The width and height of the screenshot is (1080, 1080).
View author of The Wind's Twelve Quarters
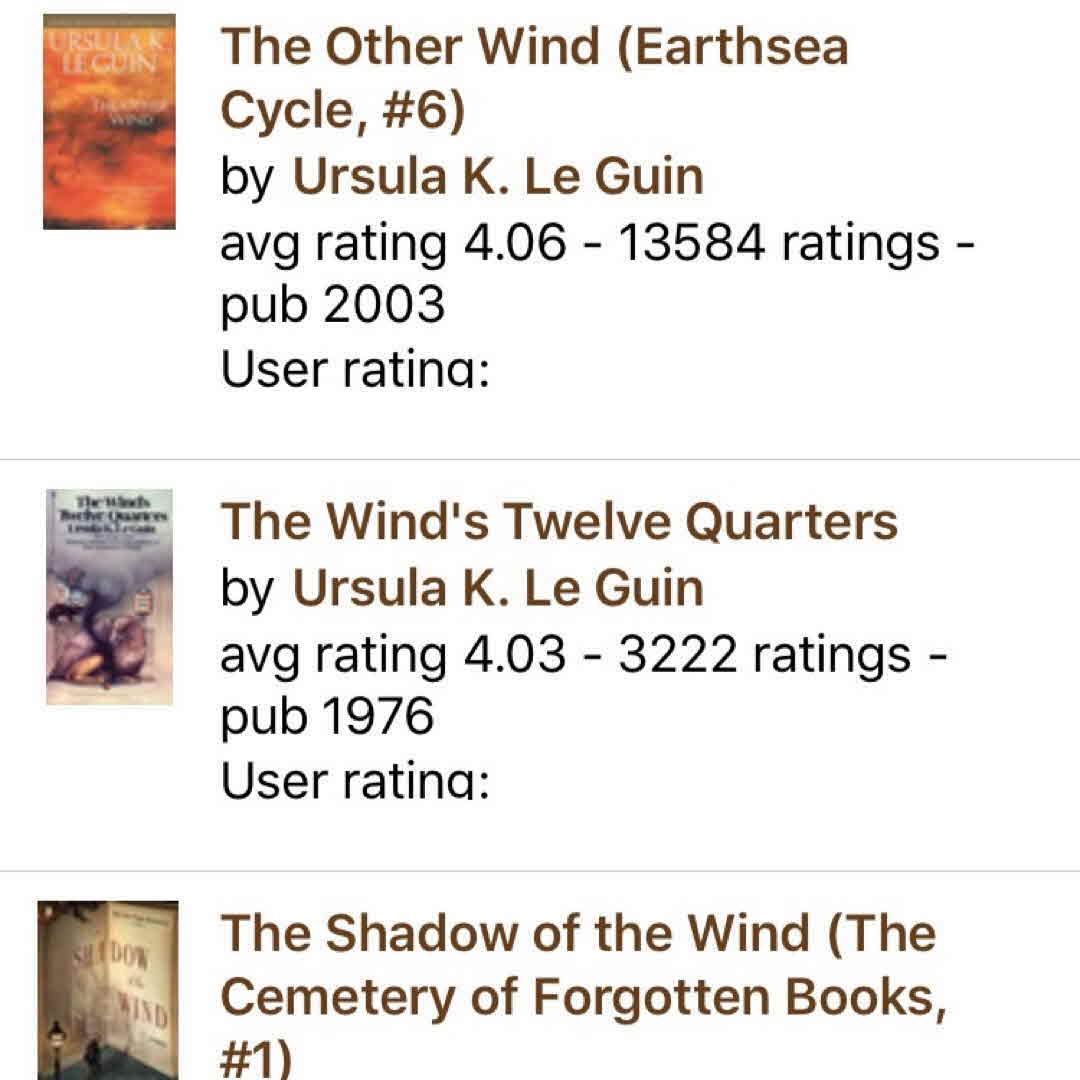tap(497, 587)
